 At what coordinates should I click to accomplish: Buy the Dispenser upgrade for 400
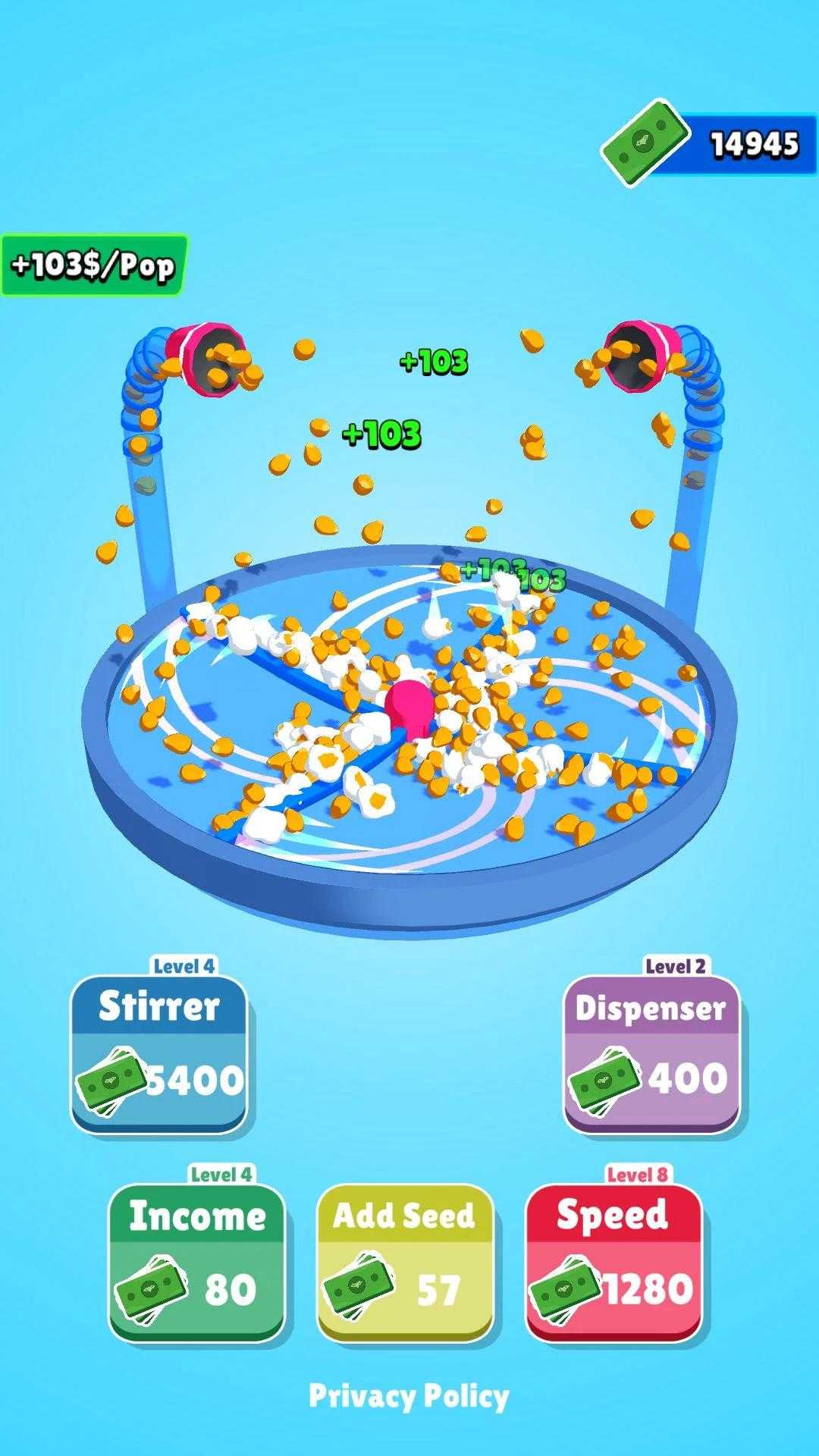651,1054
